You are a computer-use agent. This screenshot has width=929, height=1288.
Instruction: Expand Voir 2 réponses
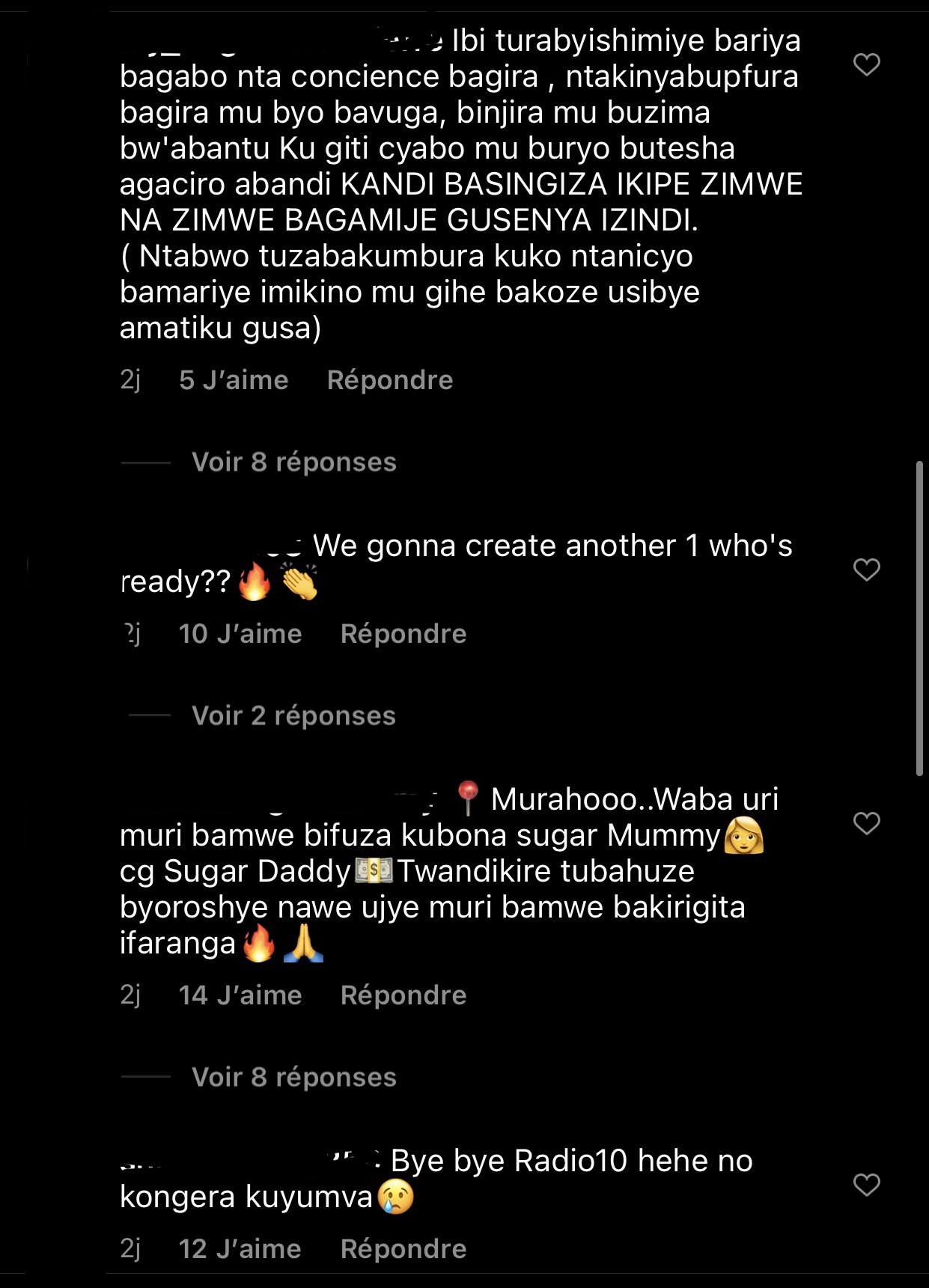pos(293,716)
